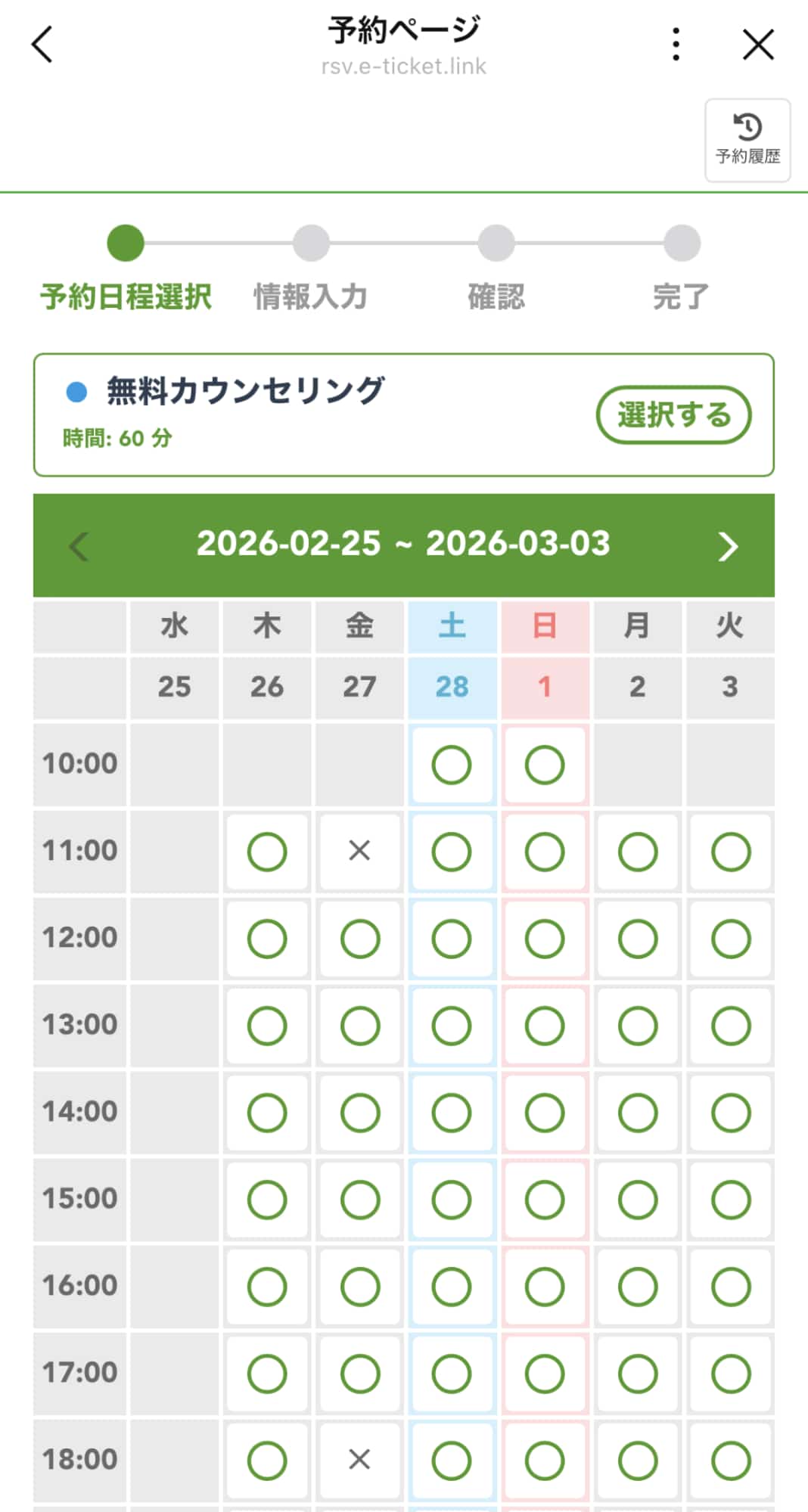808x1512 pixels.
Task: Tap the × at Friday 27 18:00
Action: pyautogui.click(x=359, y=1458)
